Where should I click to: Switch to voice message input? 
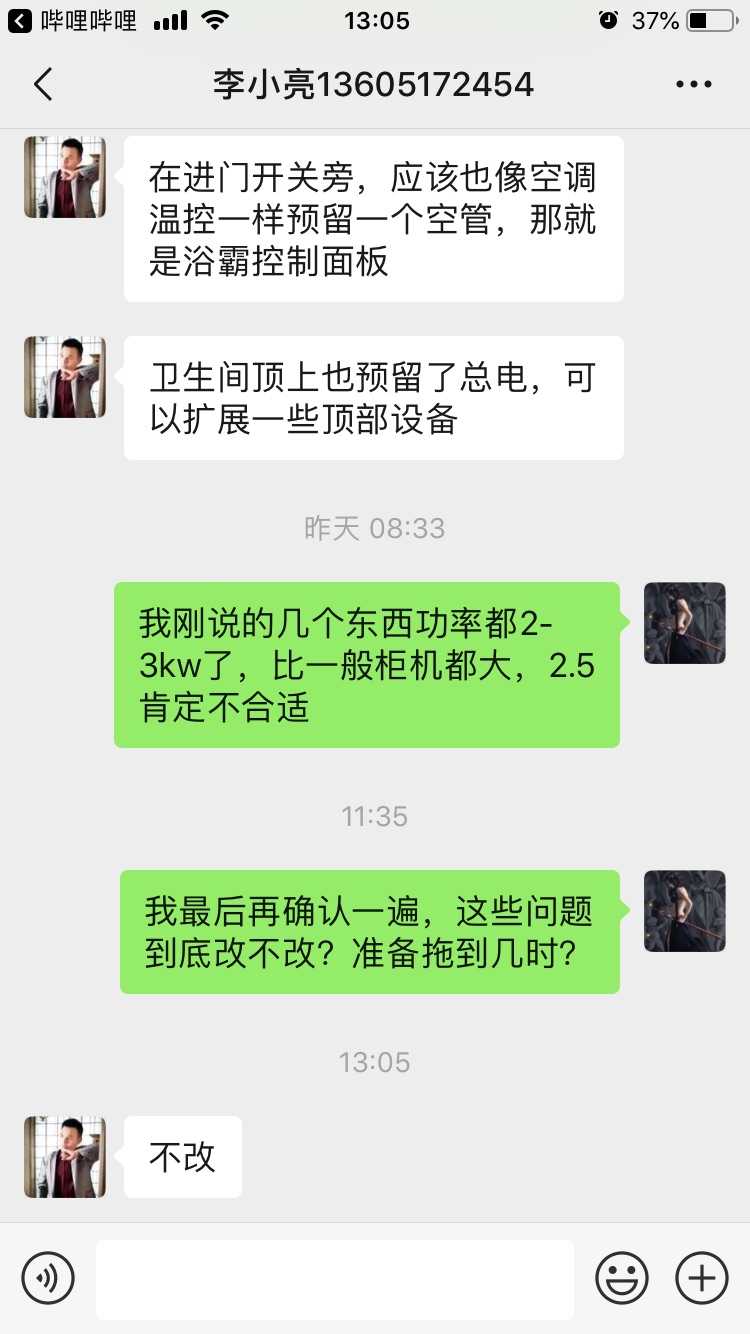point(48,1278)
